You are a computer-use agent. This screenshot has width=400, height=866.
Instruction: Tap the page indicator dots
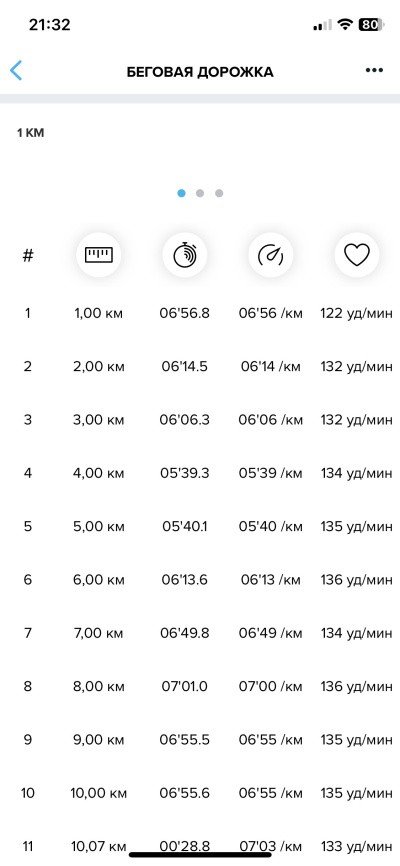coord(200,193)
